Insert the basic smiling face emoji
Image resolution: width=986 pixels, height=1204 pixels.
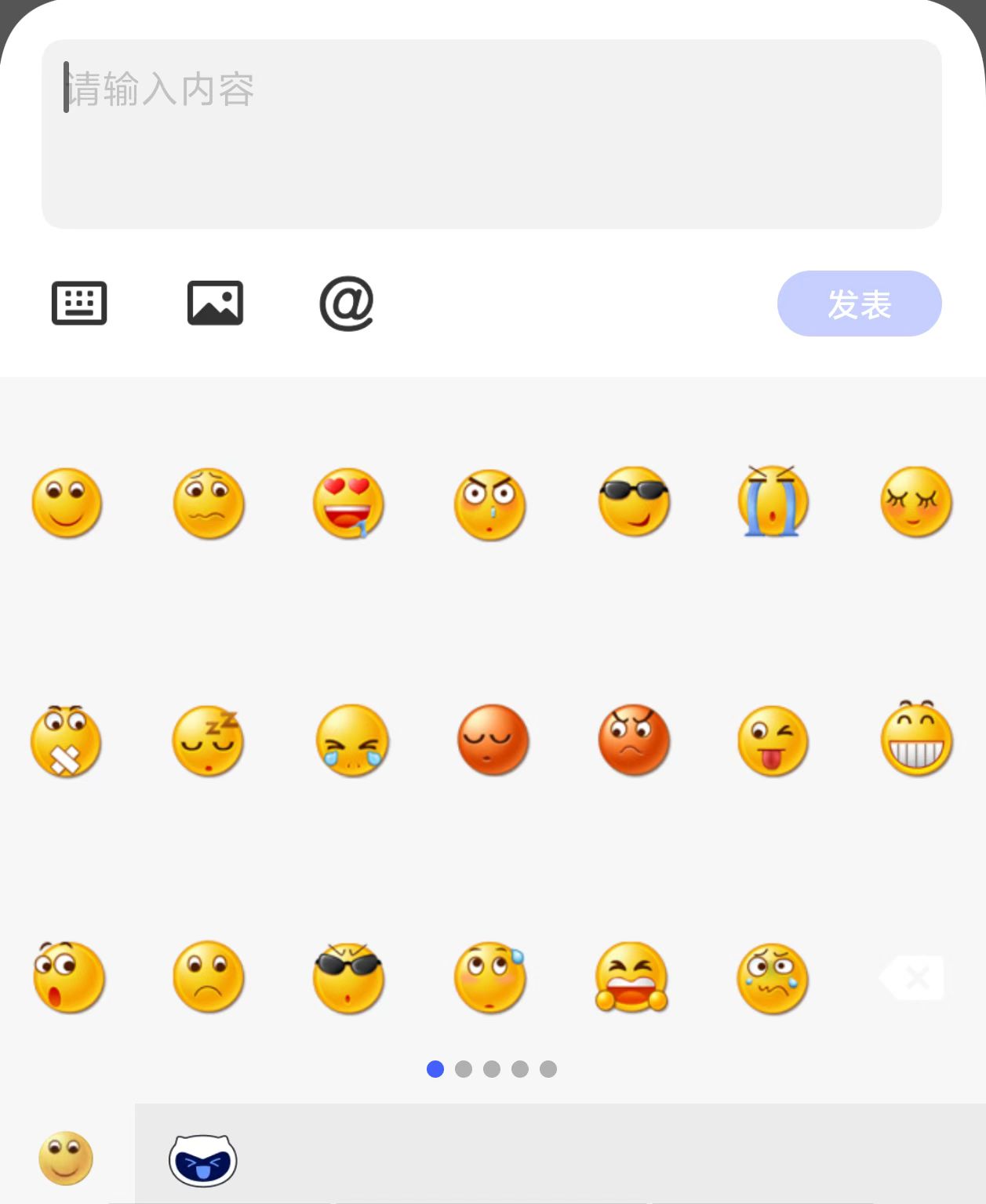pyautogui.click(x=67, y=503)
